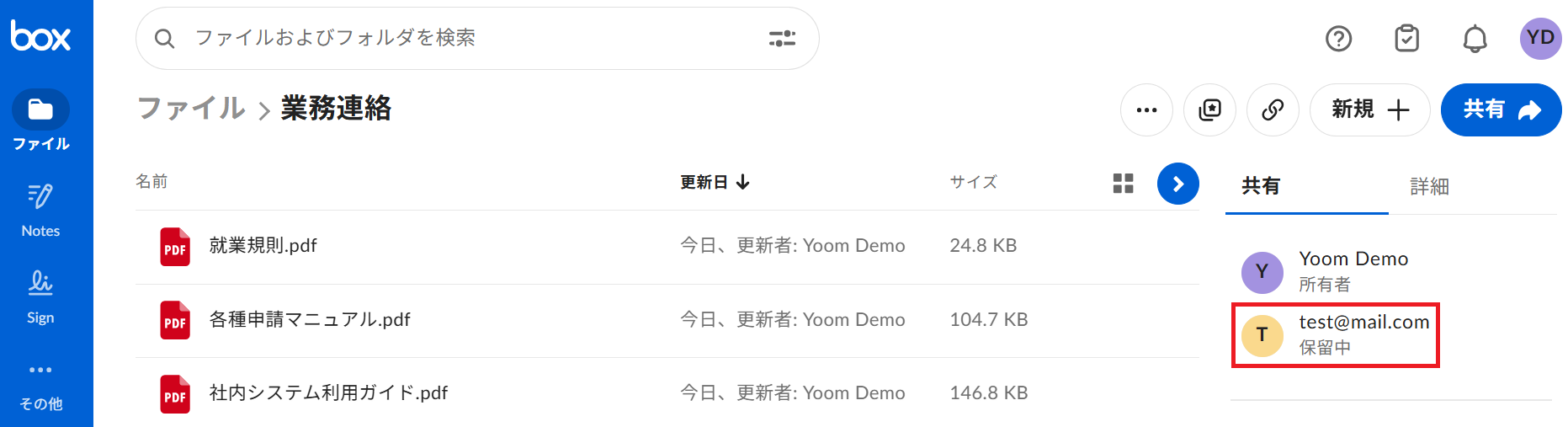Open the notifications bell
This screenshot has height=427, width=1568.
[1475, 39]
